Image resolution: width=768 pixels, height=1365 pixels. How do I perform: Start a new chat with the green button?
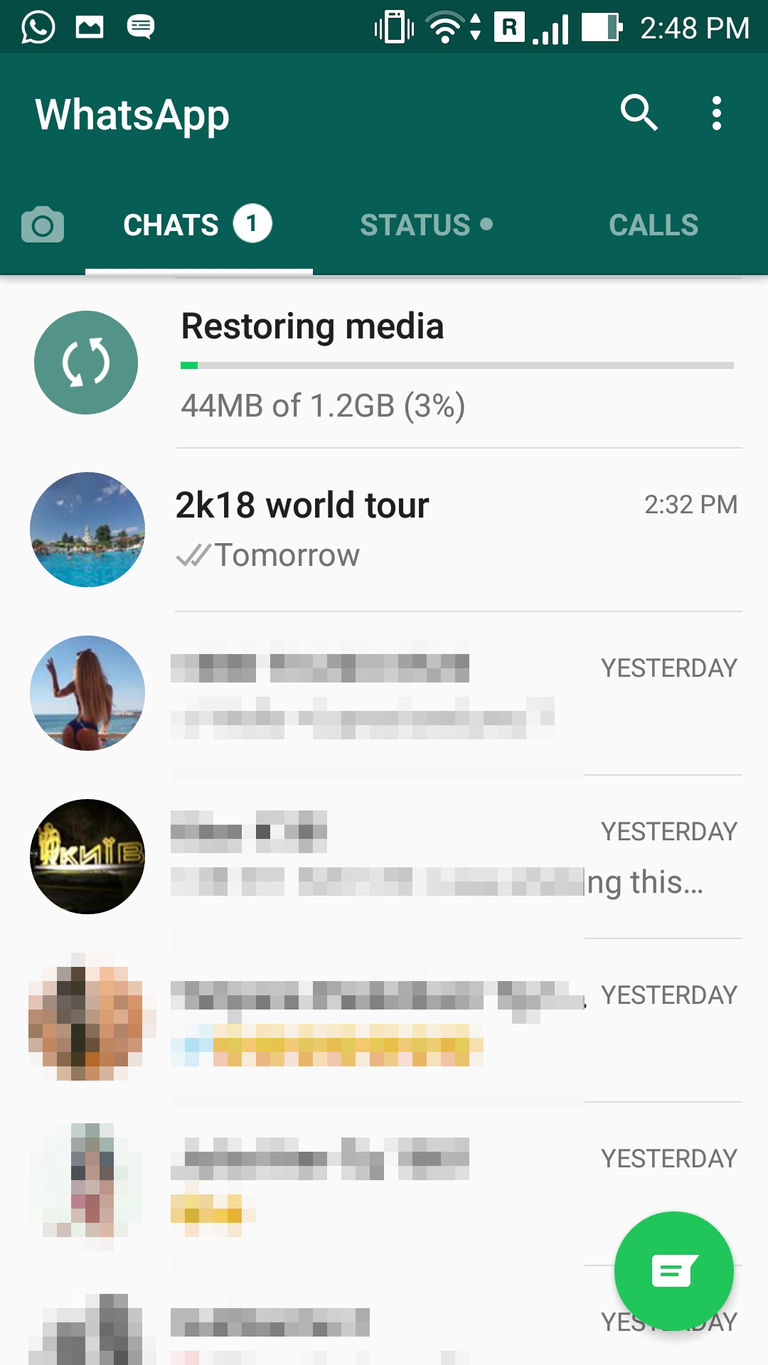point(673,1272)
